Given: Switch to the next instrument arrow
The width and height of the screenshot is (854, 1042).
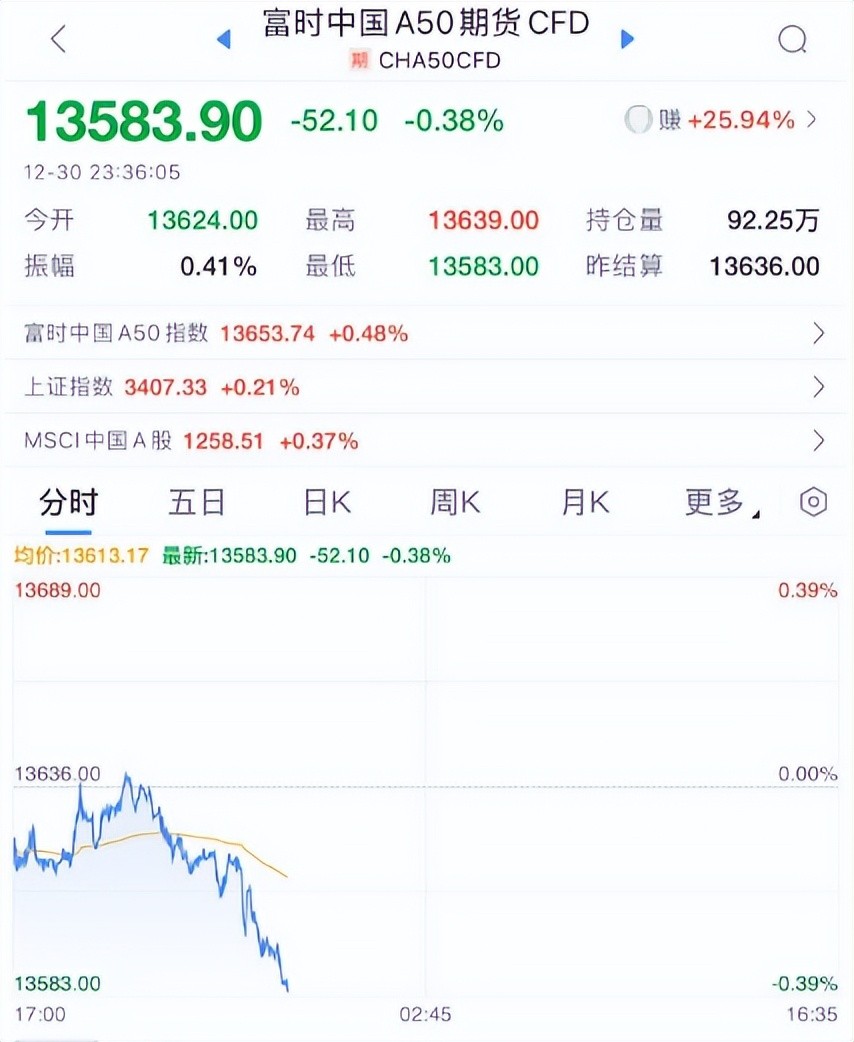Looking at the screenshot, I should pyautogui.click(x=628, y=40).
